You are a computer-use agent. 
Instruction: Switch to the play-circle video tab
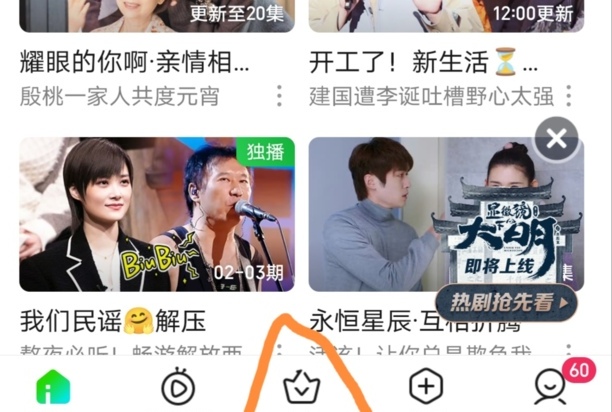[177, 386]
